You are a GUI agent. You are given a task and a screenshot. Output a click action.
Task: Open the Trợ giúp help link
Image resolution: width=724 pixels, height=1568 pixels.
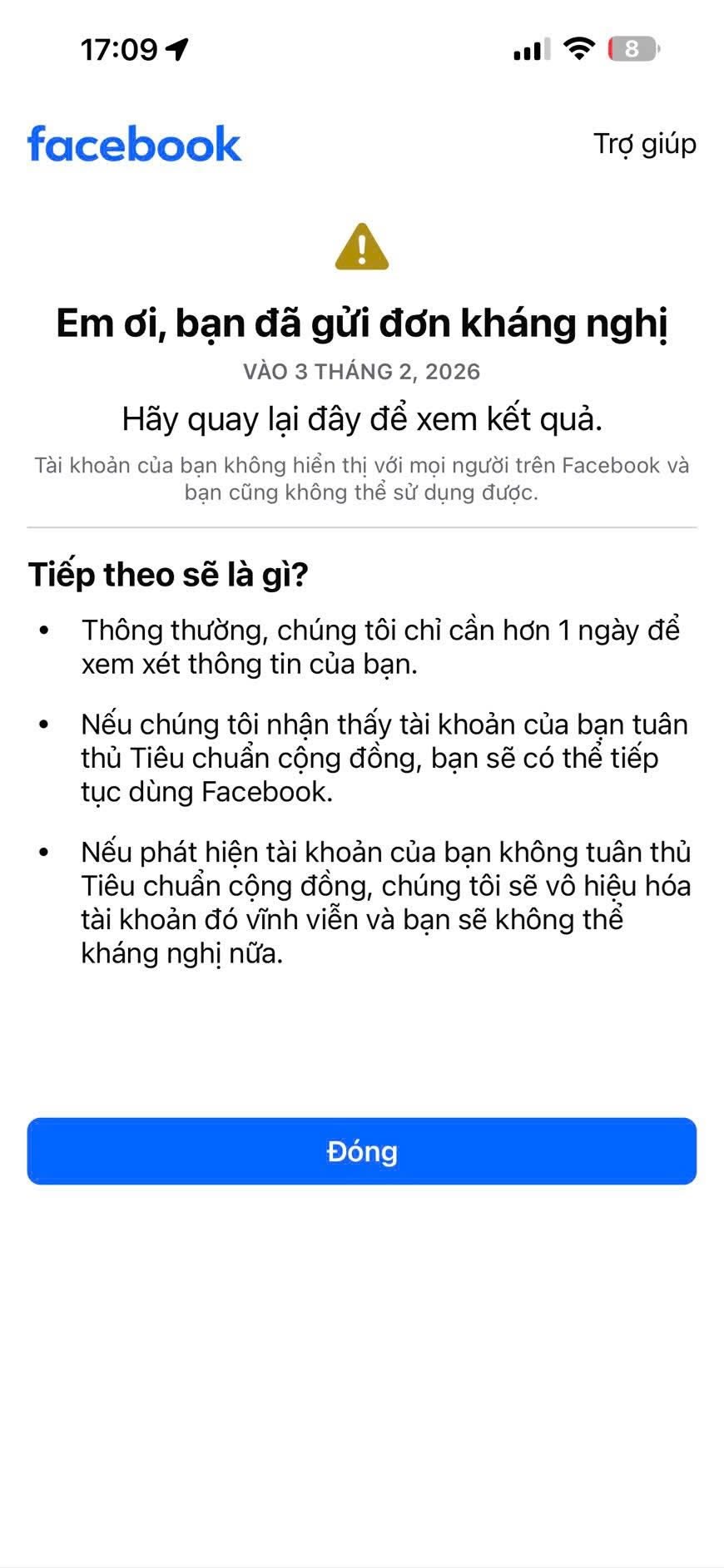click(645, 144)
